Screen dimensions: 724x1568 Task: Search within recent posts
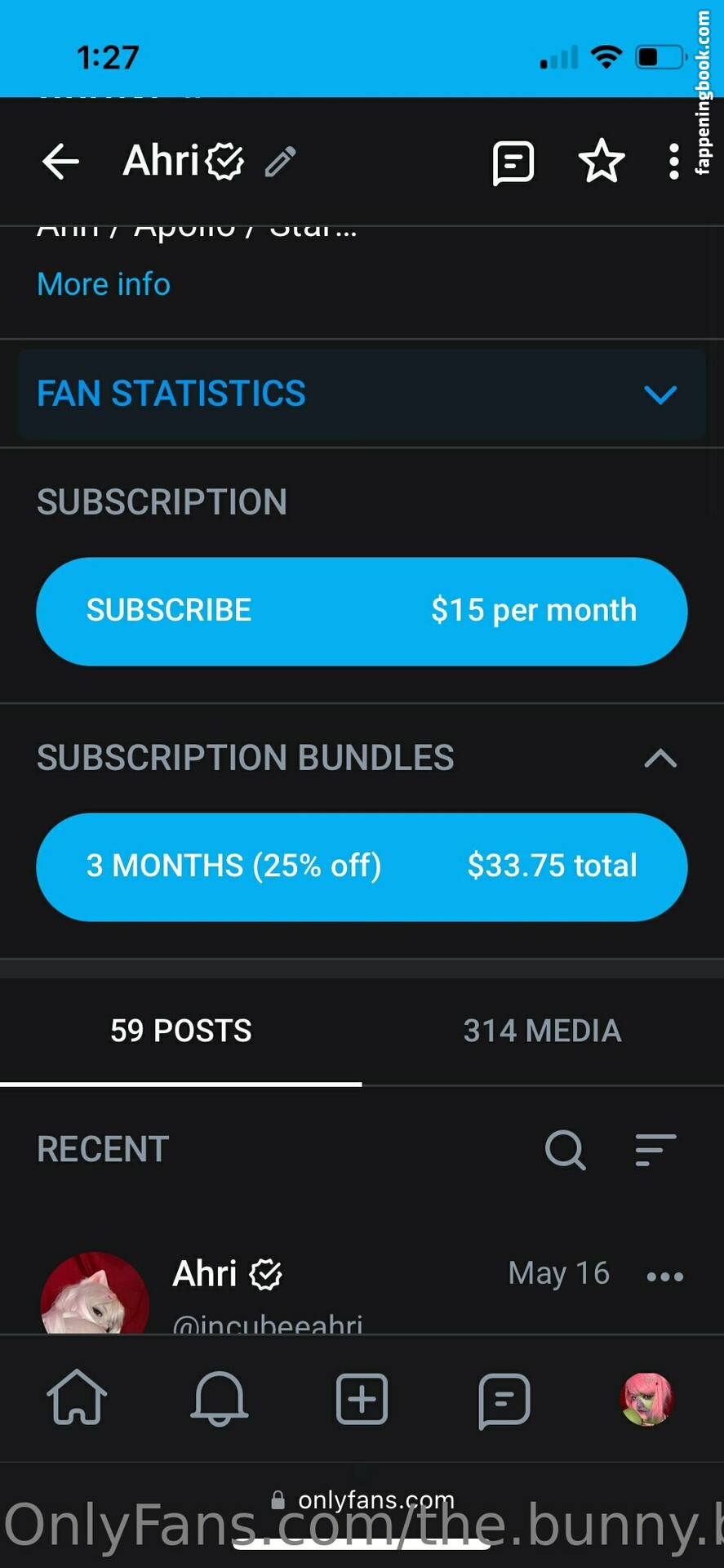tap(565, 1150)
